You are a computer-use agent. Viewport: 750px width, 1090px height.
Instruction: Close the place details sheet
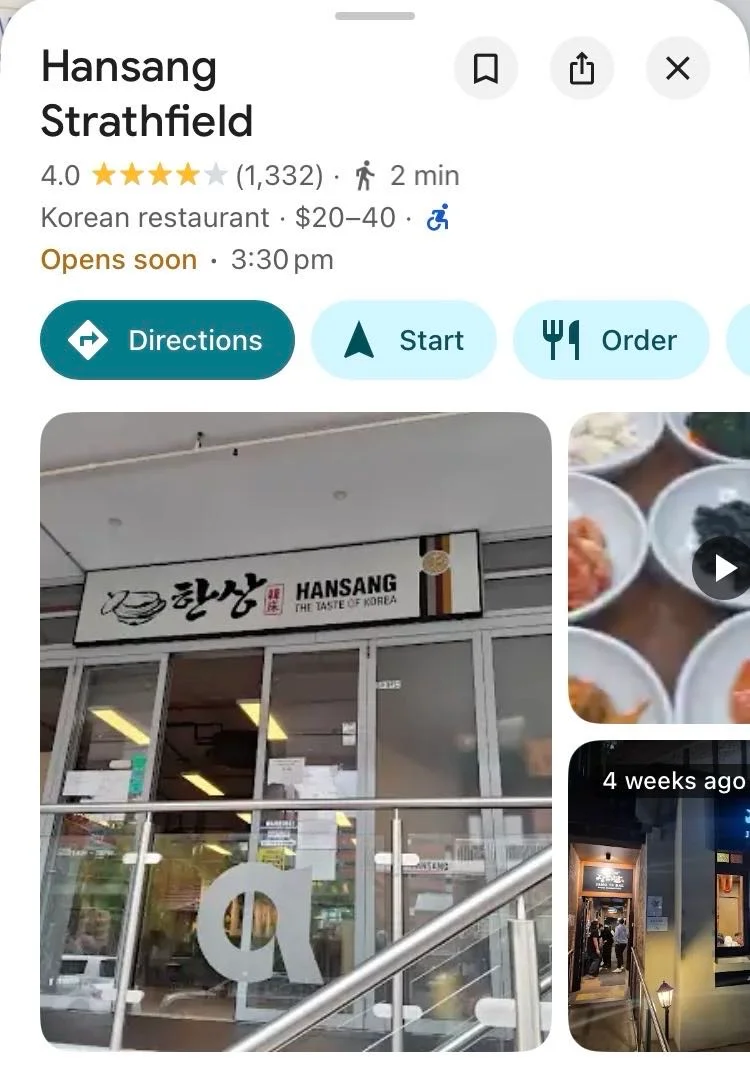pos(678,69)
